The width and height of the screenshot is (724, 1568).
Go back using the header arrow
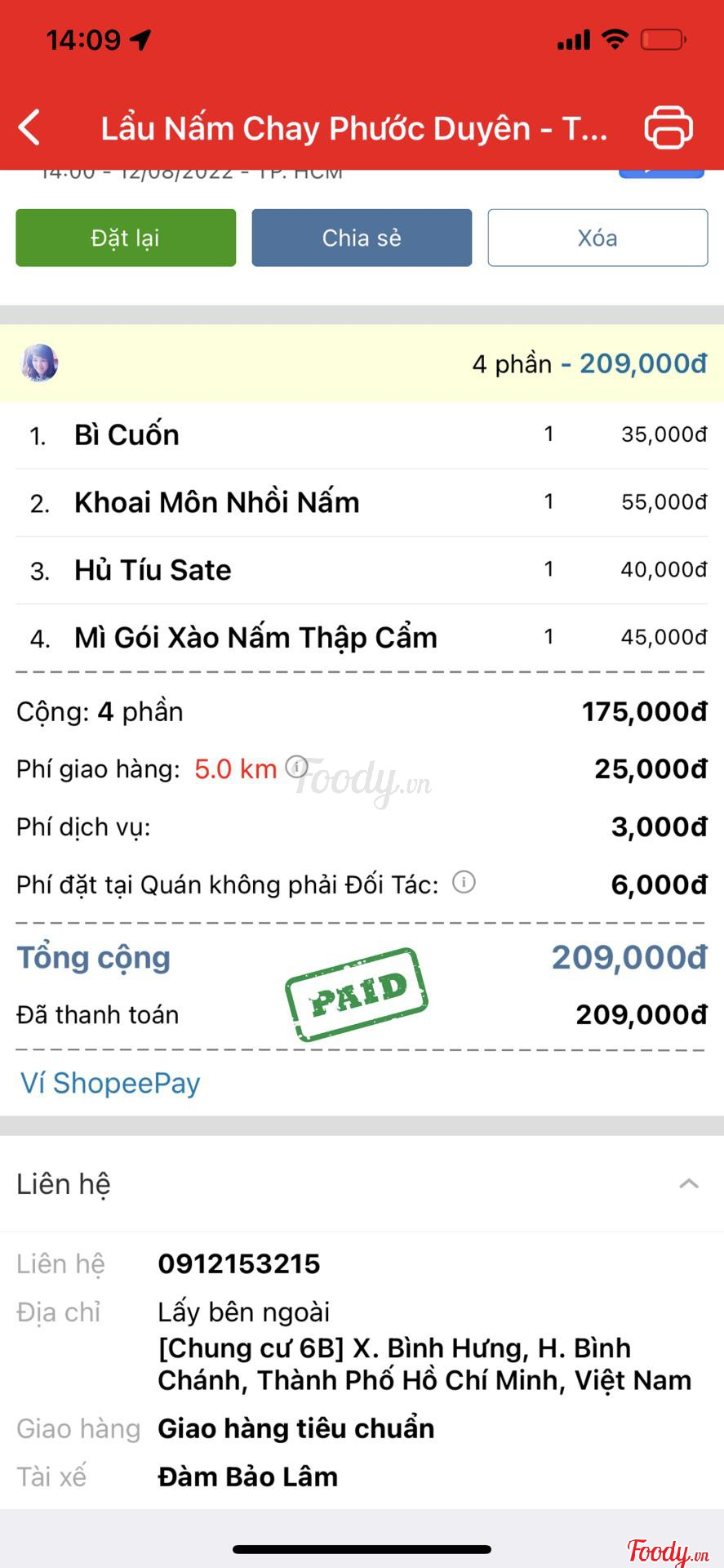(x=30, y=128)
